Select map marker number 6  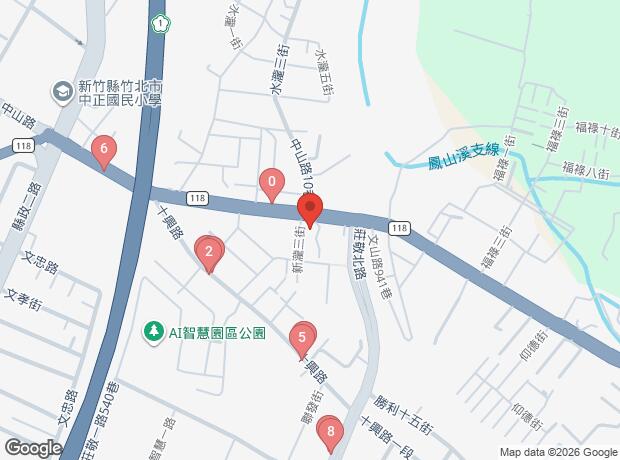[104, 152]
